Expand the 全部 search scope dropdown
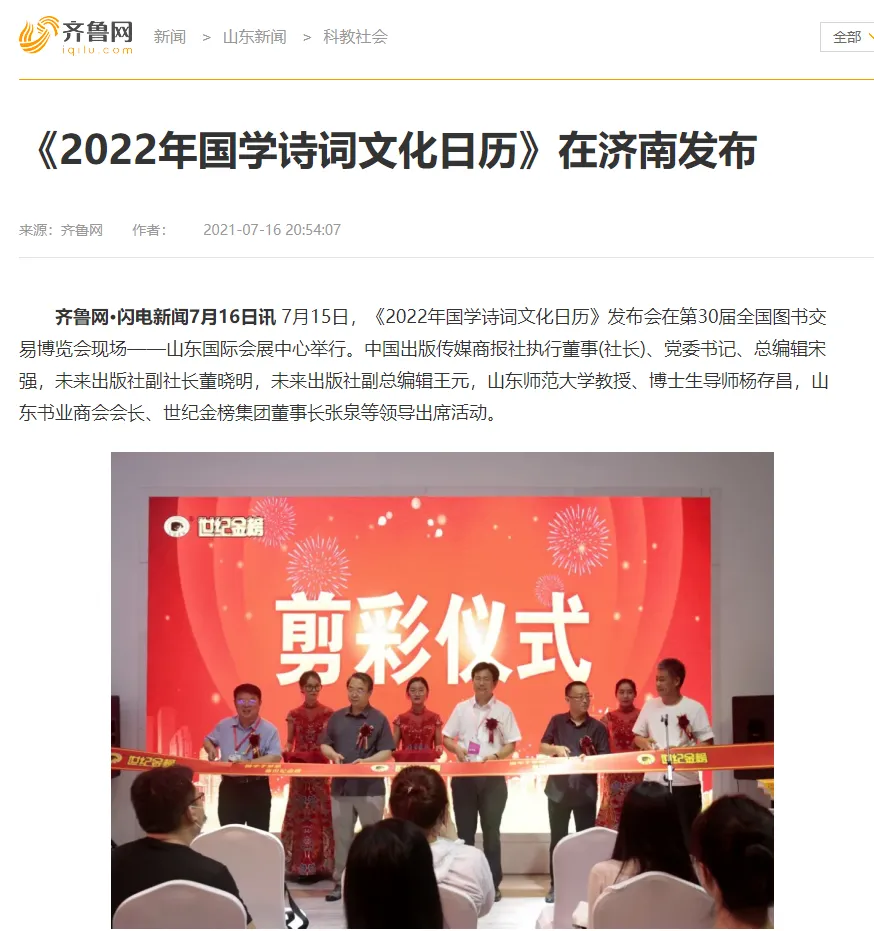This screenshot has height=931, width=874. tap(851, 37)
